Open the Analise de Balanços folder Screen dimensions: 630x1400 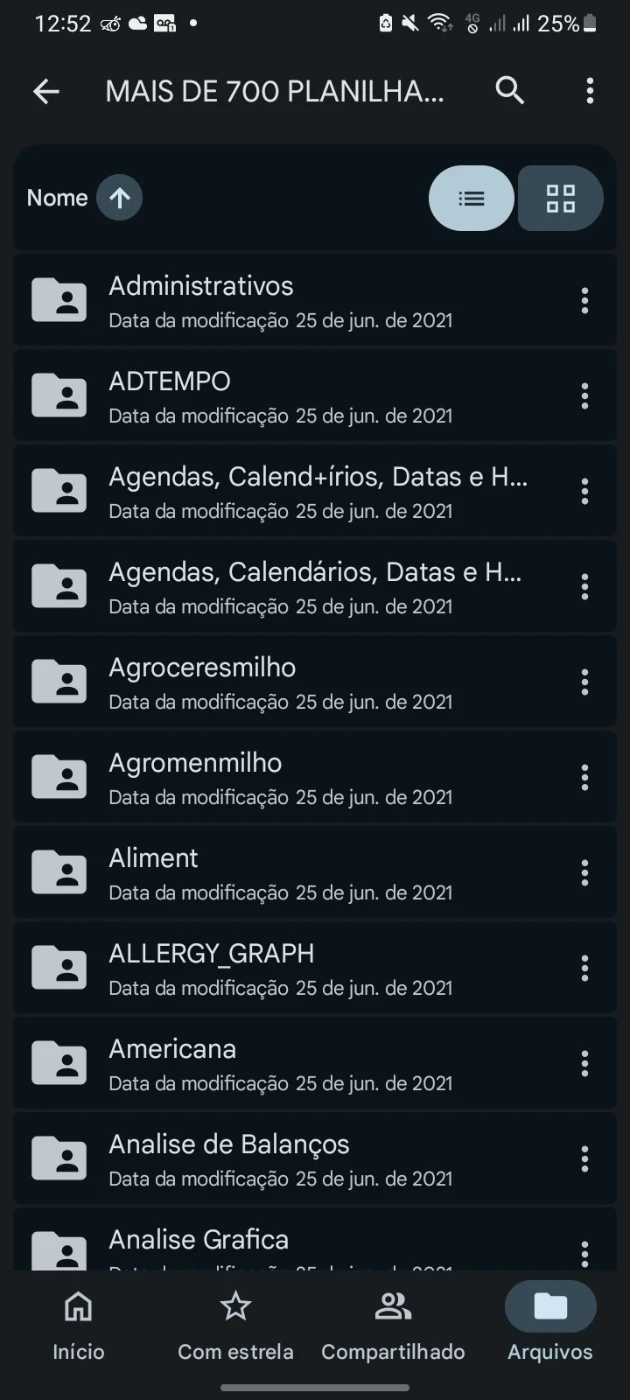[280, 1159]
